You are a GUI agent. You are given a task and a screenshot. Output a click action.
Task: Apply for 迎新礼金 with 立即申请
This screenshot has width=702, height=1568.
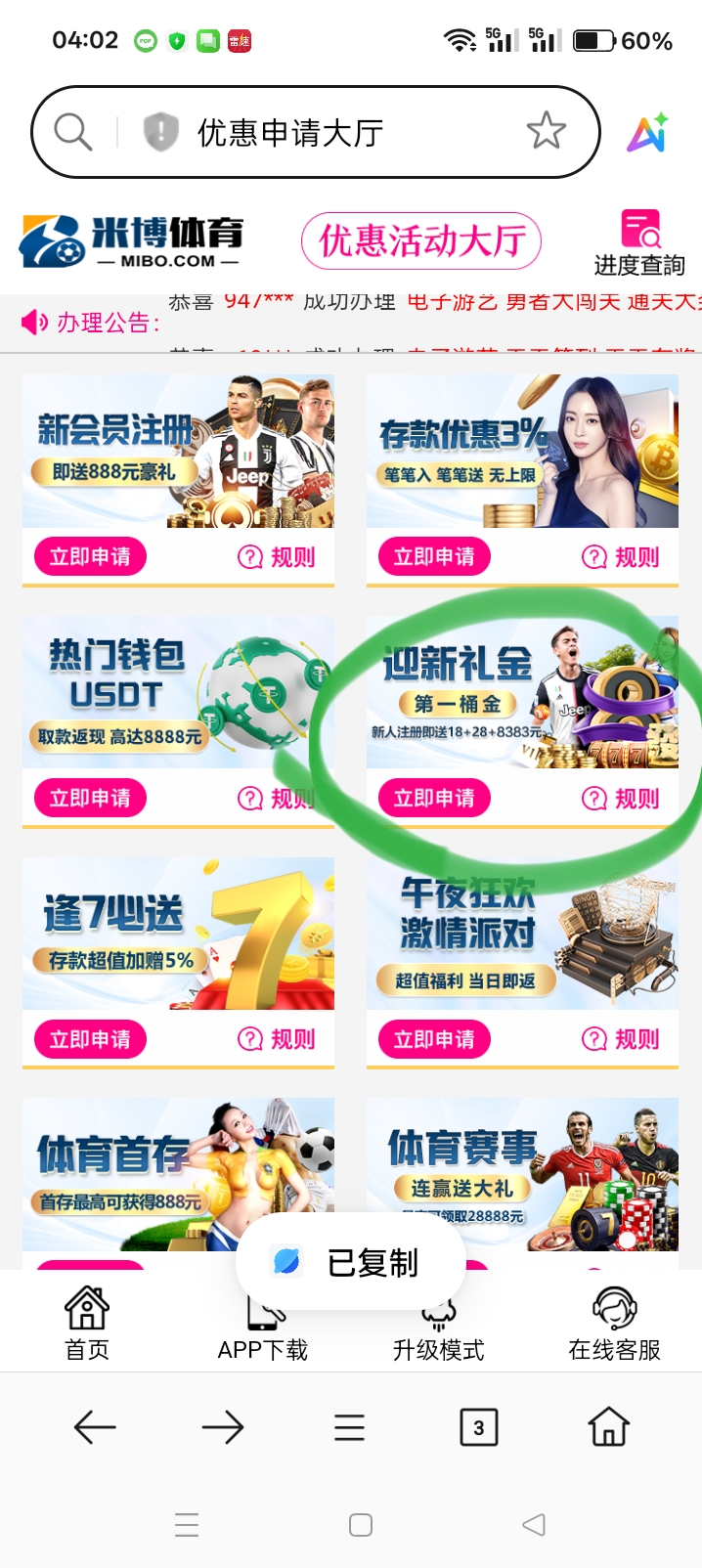[434, 799]
